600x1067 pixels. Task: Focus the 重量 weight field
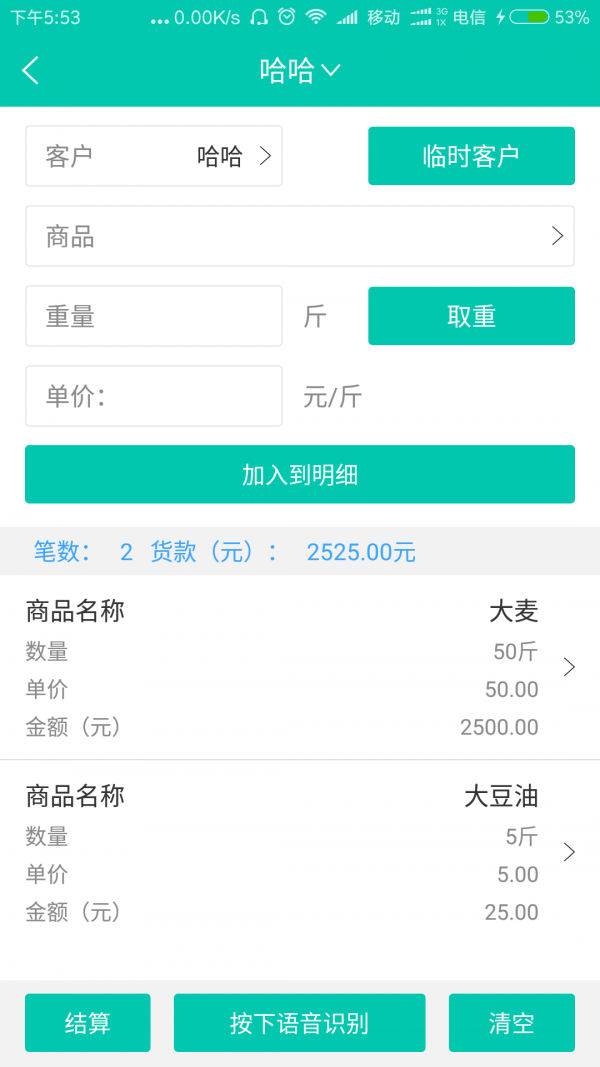[x=154, y=316]
